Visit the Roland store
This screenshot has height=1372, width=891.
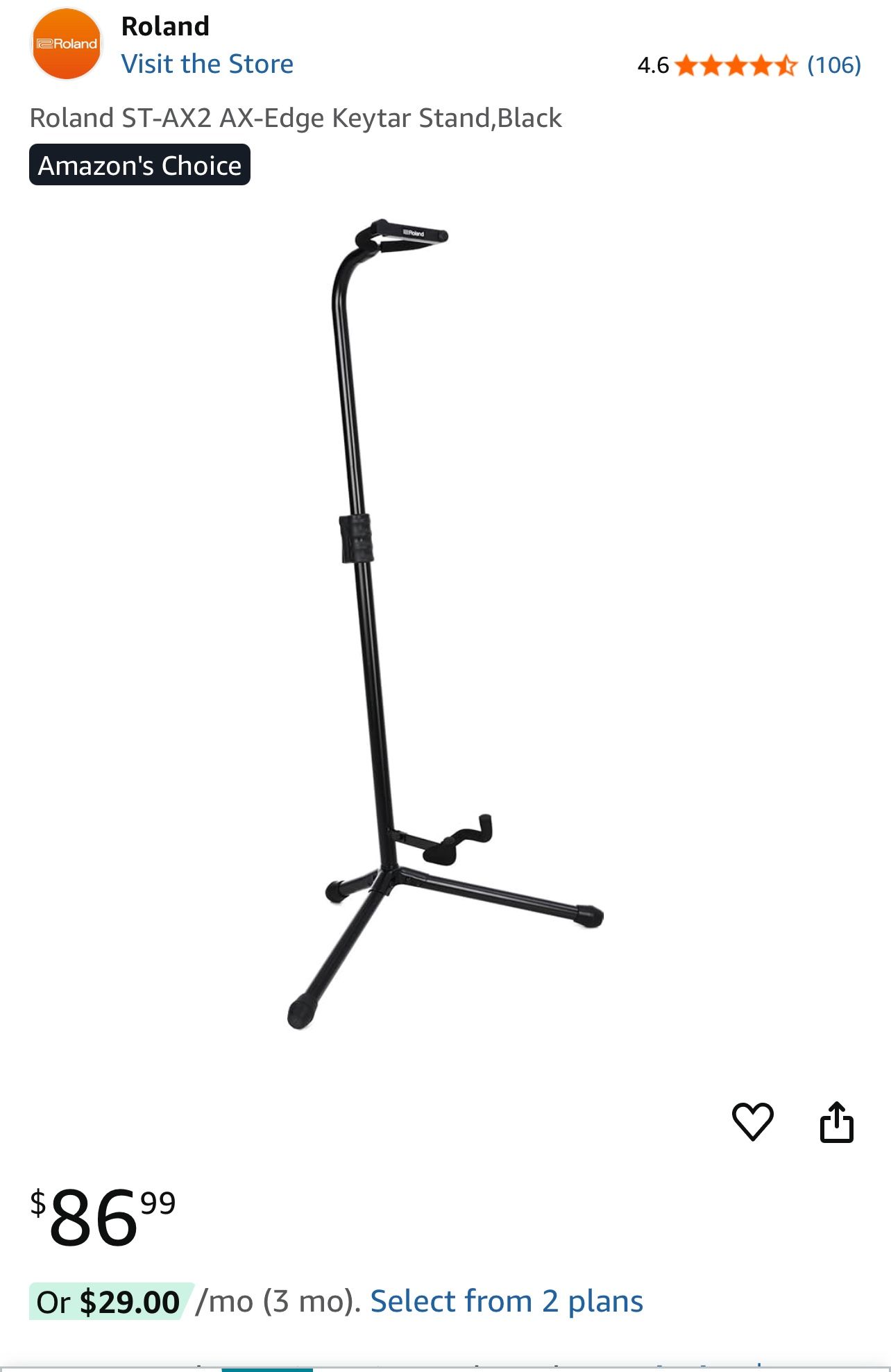tap(207, 64)
